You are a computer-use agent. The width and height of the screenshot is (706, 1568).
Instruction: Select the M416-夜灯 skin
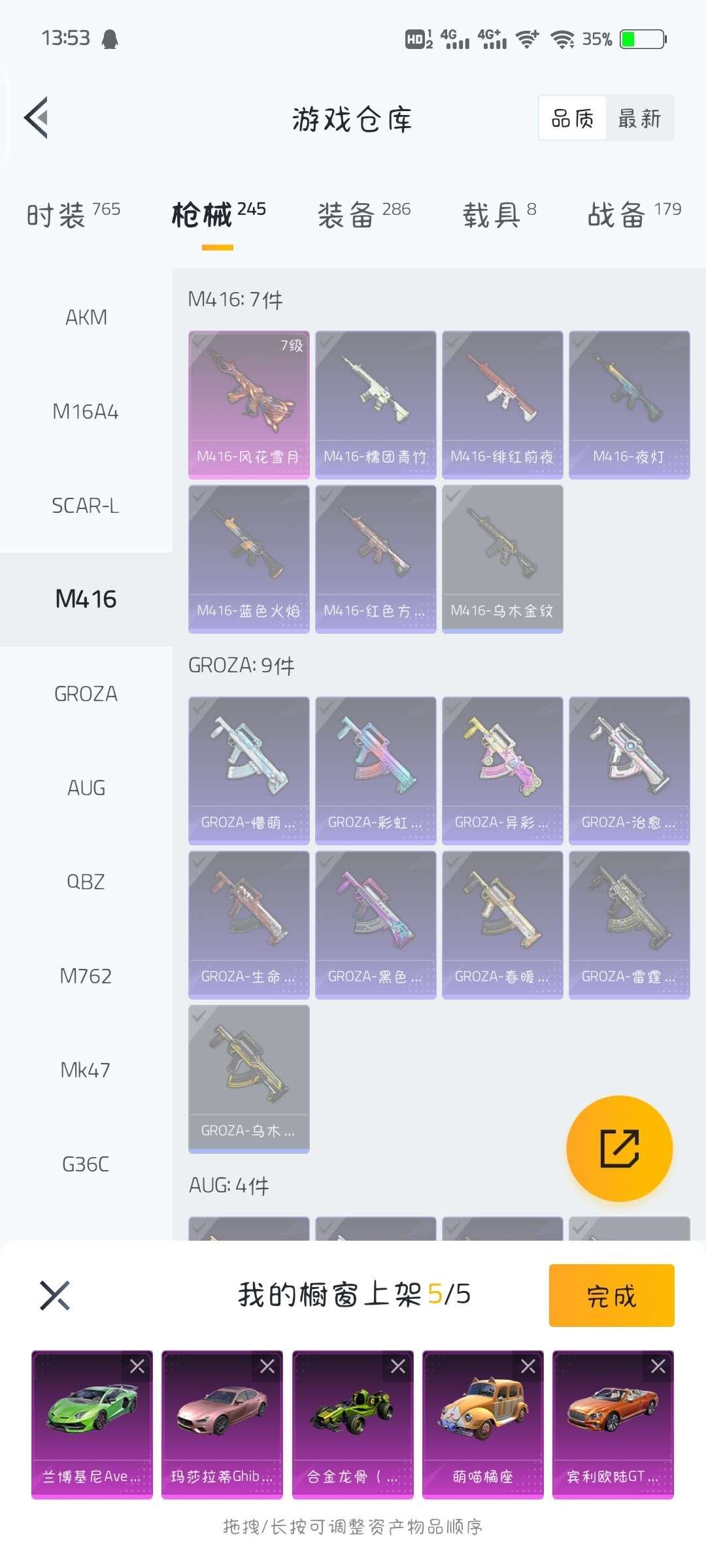tap(629, 404)
